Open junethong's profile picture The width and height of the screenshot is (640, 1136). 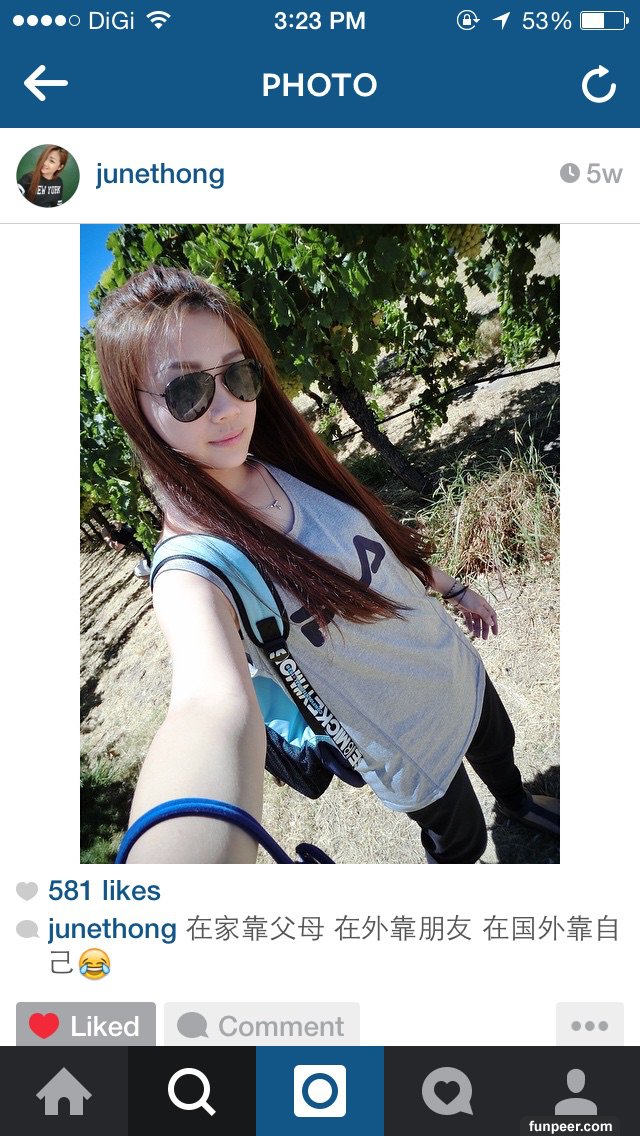[48, 175]
